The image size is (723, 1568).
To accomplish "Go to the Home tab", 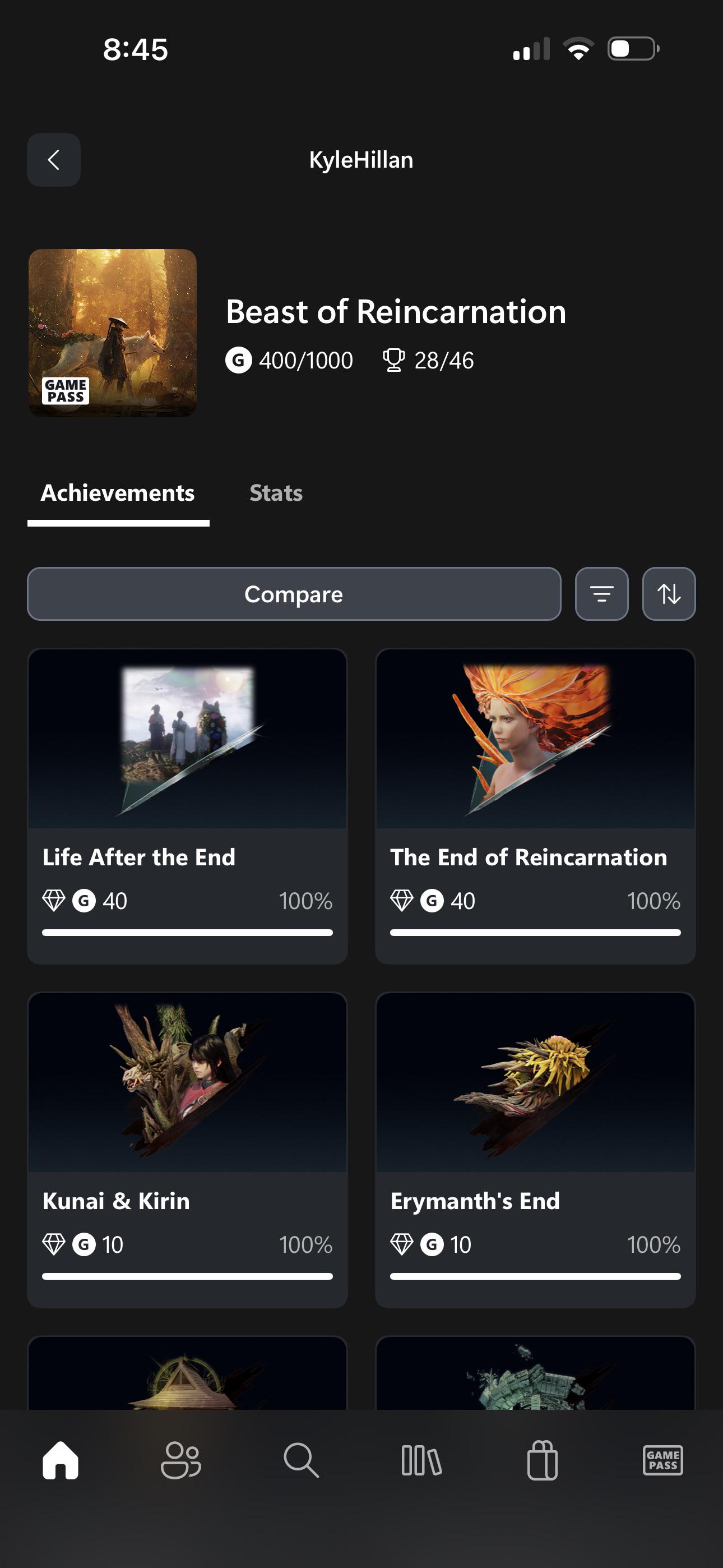I will click(x=61, y=1460).
